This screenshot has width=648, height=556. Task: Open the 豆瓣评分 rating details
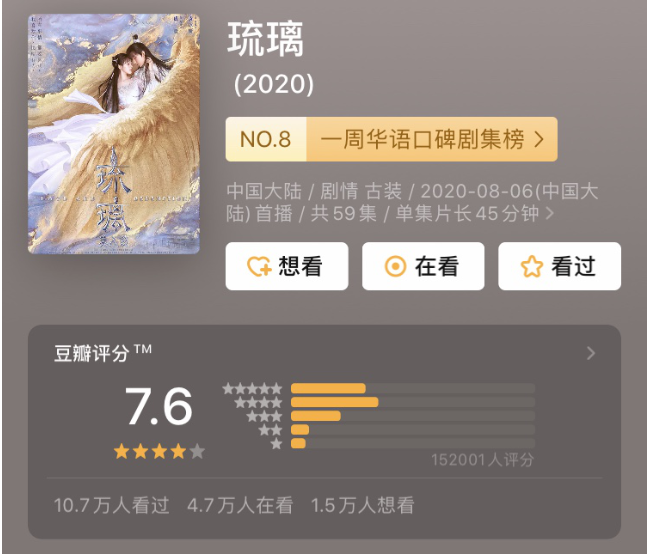[x=590, y=353]
